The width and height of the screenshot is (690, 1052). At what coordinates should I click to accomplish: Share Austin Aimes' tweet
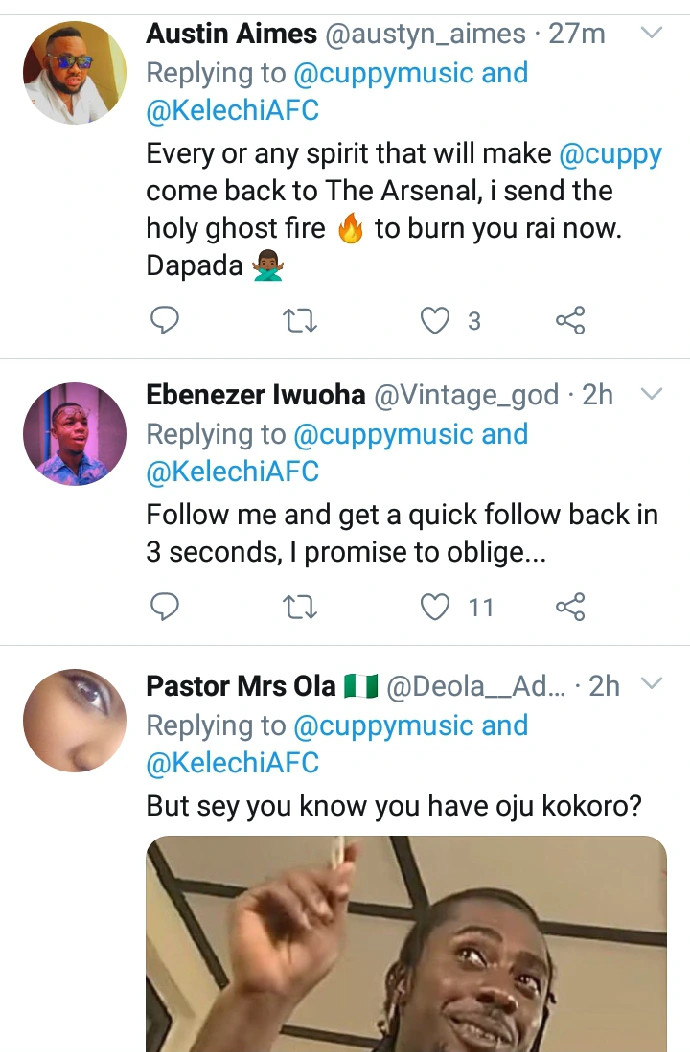click(570, 320)
